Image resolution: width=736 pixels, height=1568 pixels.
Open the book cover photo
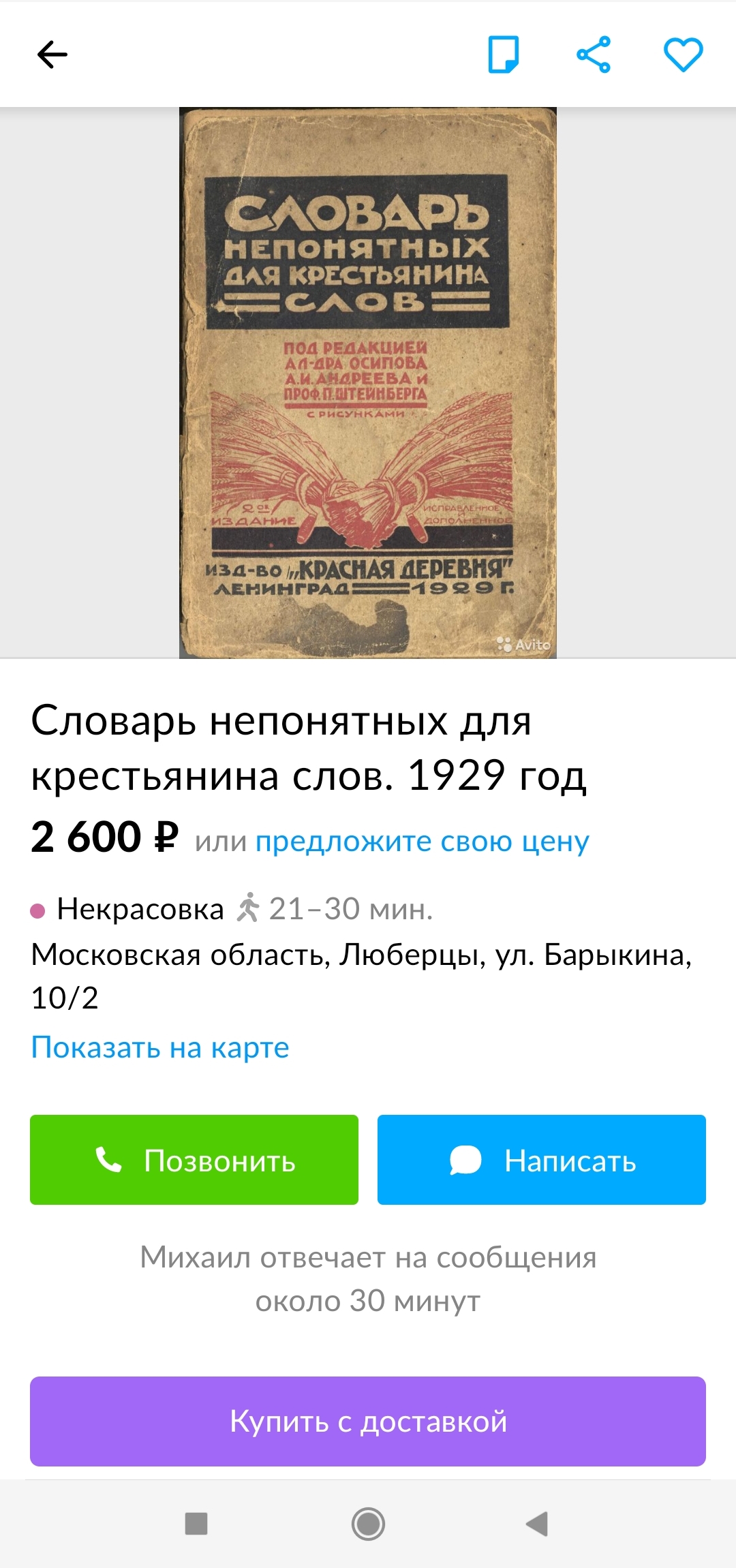click(368, 382)
